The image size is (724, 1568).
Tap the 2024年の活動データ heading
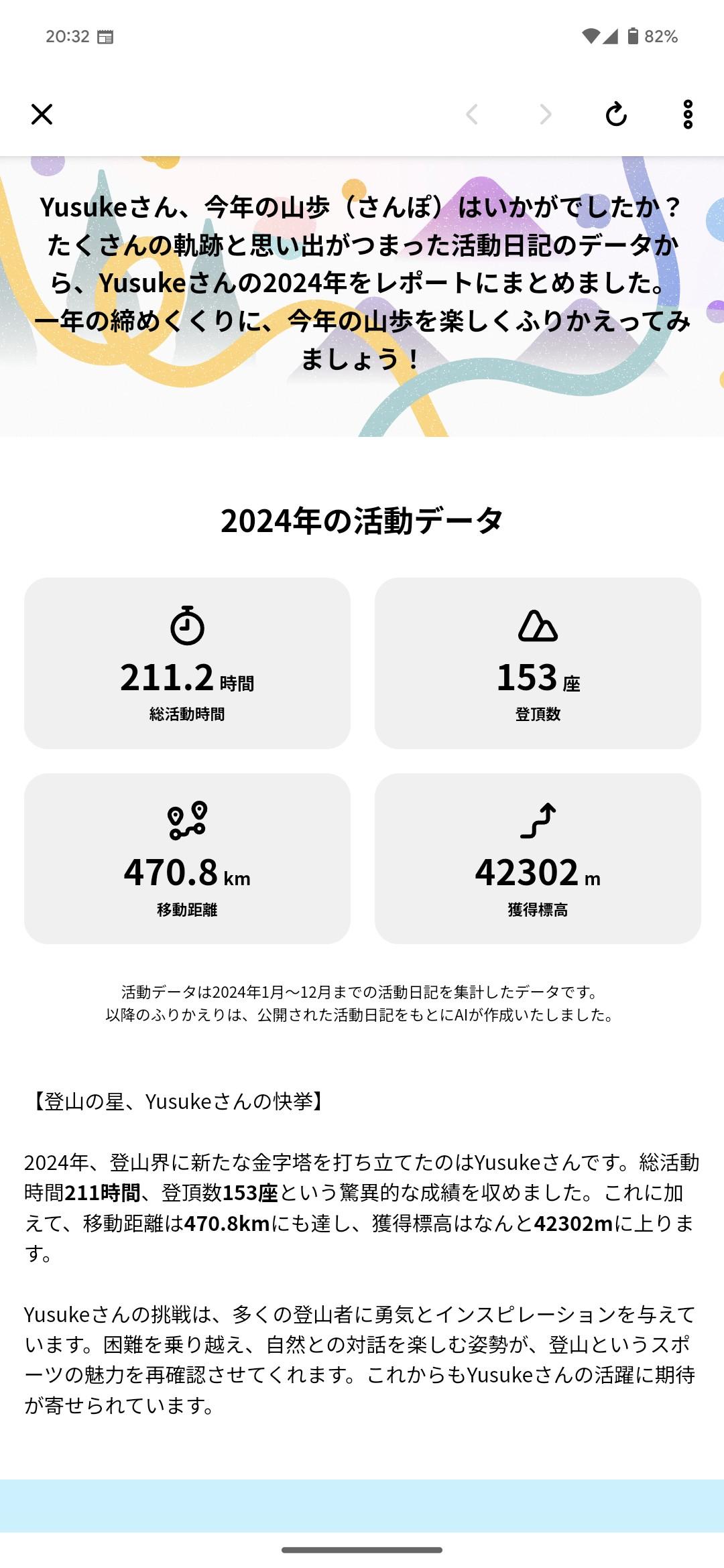click(362, 519)
